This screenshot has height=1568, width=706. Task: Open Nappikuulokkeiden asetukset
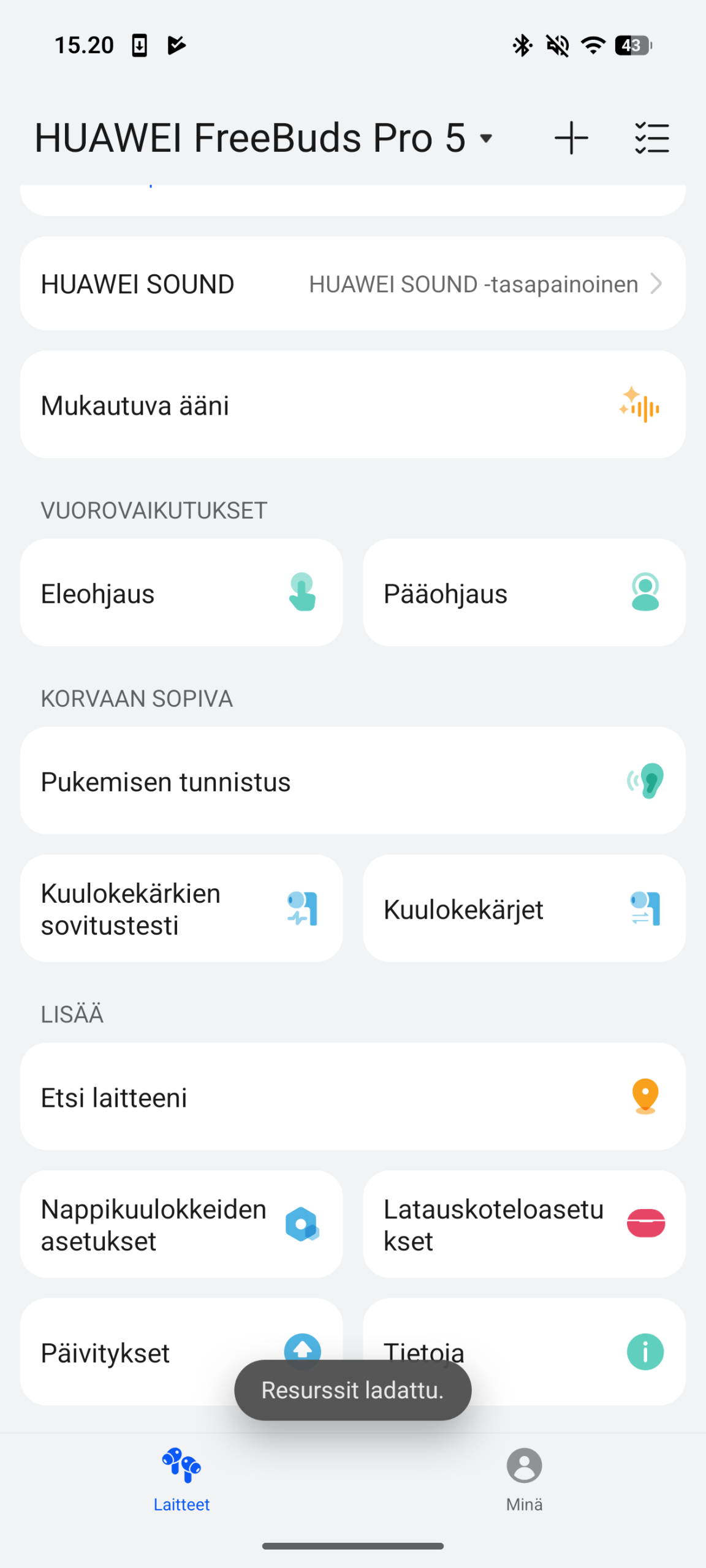181,1224
